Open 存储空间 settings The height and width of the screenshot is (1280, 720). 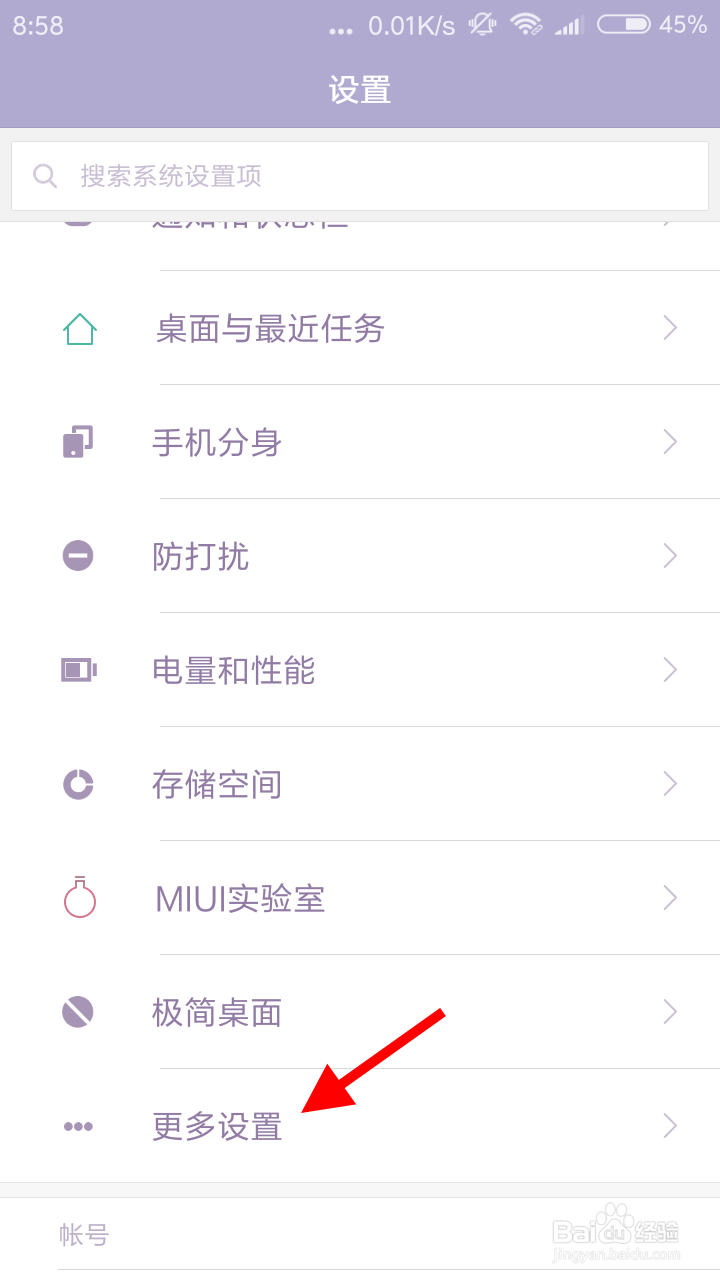(360, 784)
